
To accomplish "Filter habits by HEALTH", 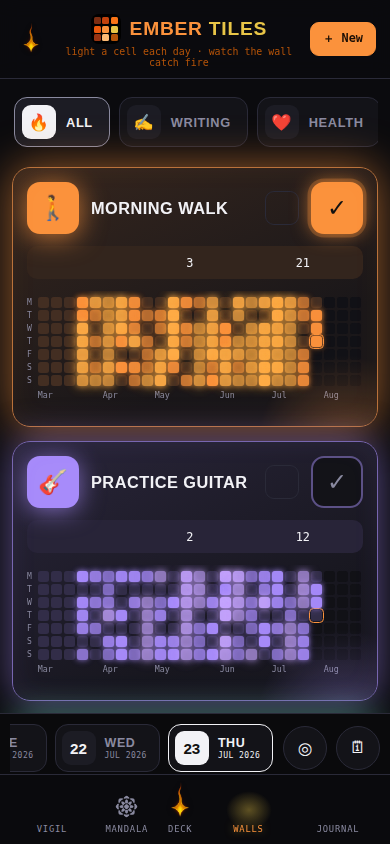I will click(317, 122).
